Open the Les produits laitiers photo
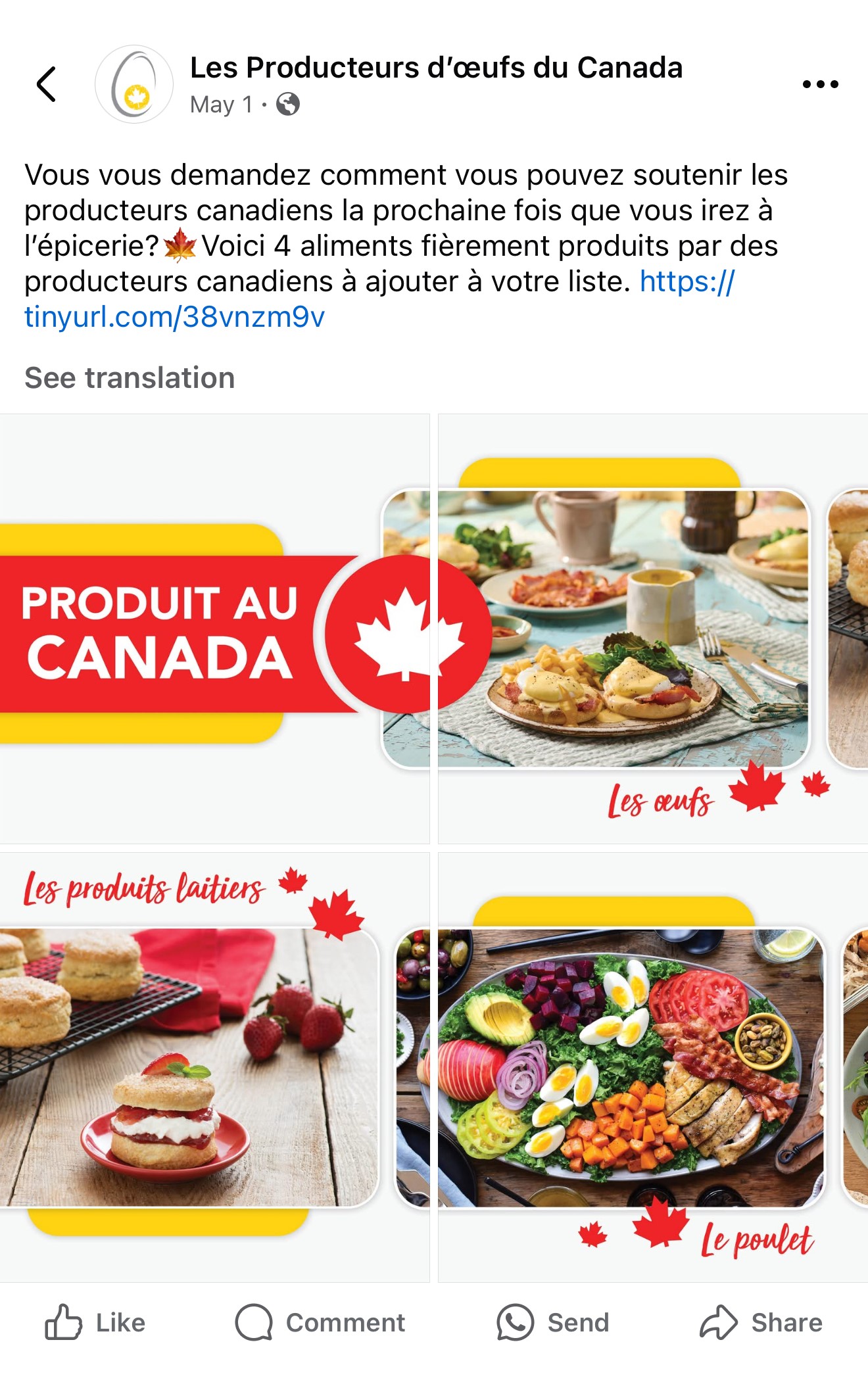Image resolution: width=868 pixels, height=1388 pixels. [214, 1067]
